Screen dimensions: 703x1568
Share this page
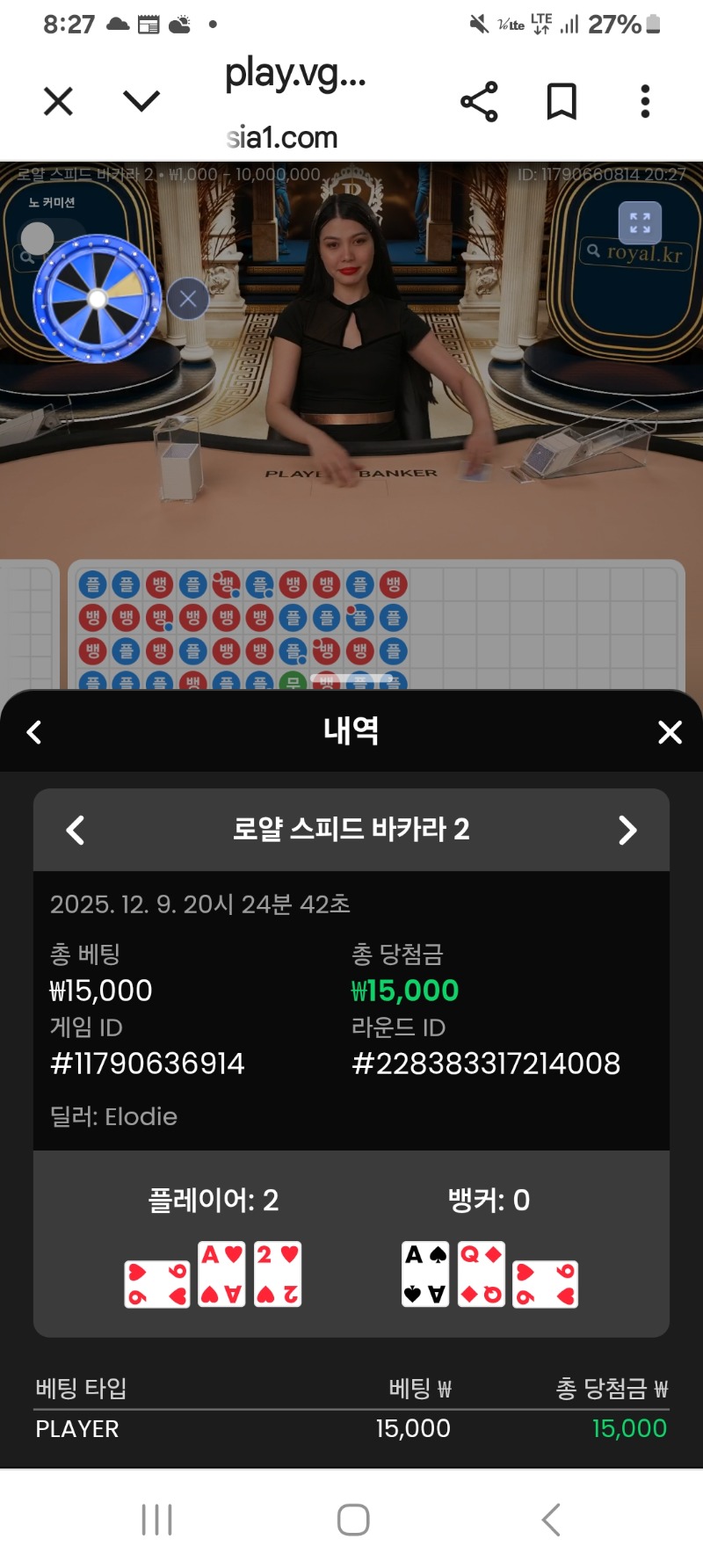479,101
